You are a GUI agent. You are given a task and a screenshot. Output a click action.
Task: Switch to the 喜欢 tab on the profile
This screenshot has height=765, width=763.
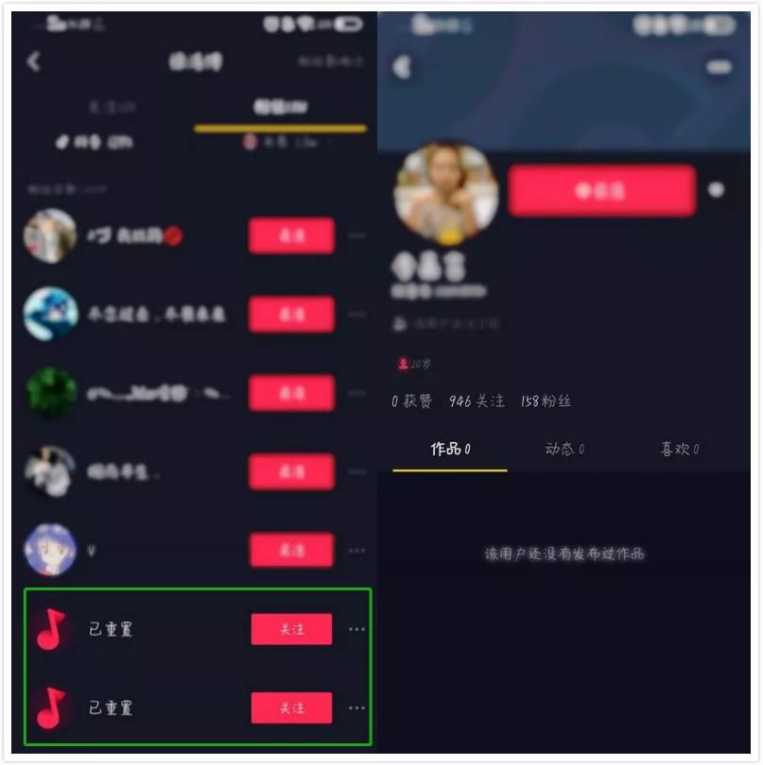[679, 449]
